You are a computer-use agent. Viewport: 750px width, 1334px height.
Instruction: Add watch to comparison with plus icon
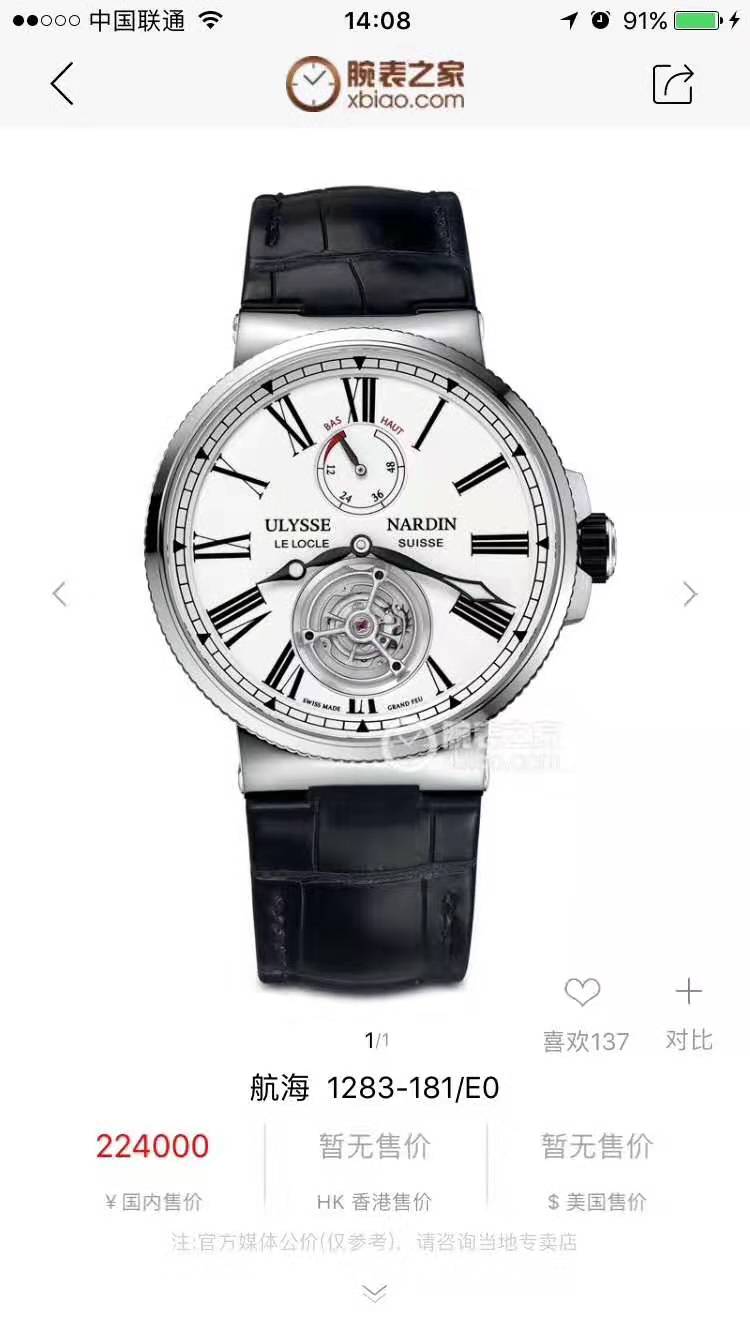point(689,992)
